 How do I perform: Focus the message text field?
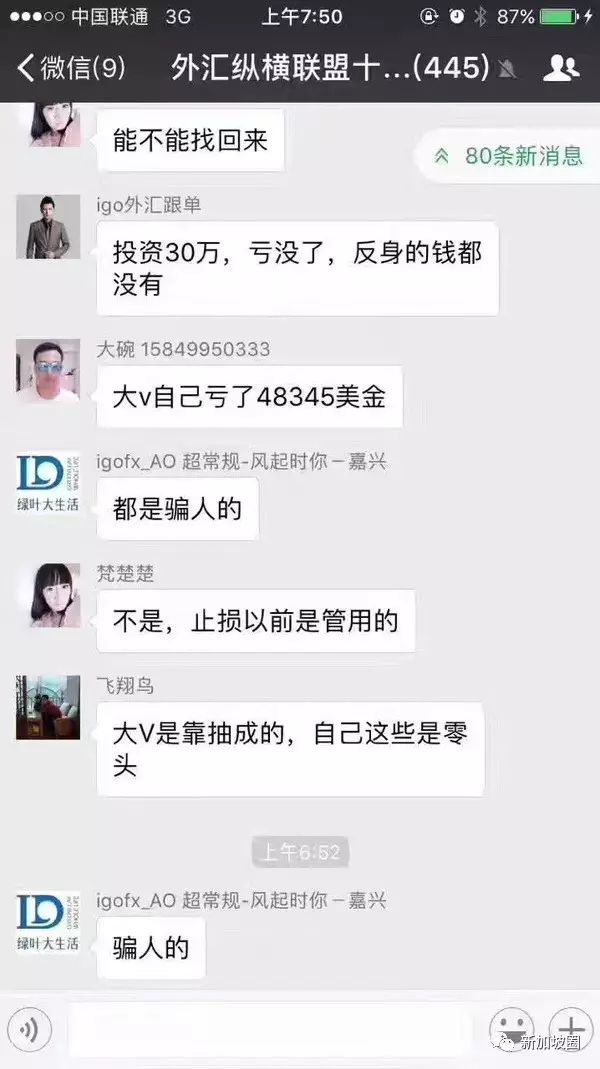270,1031
